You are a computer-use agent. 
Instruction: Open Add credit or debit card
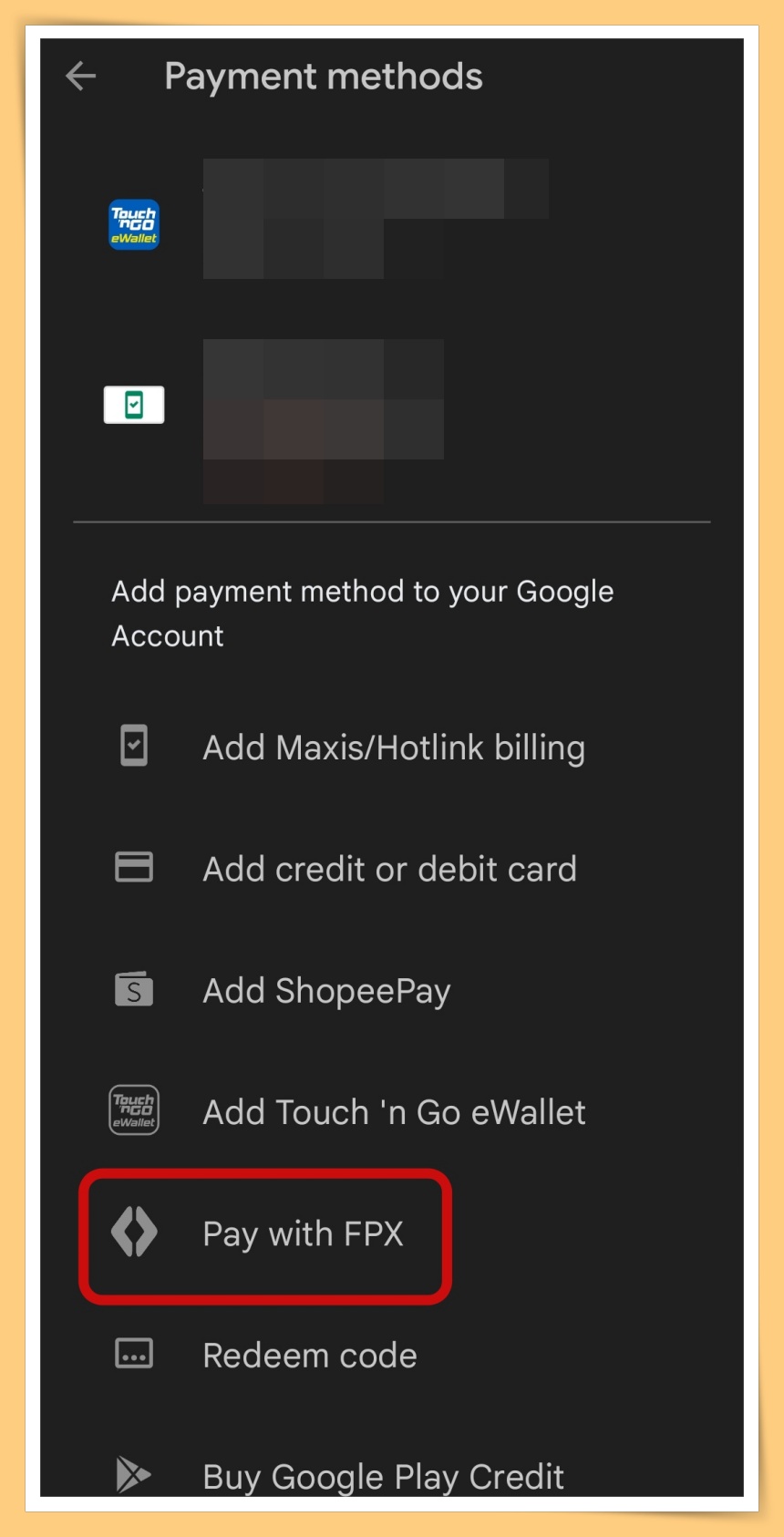pyautogui.click(x=389, y=869)
